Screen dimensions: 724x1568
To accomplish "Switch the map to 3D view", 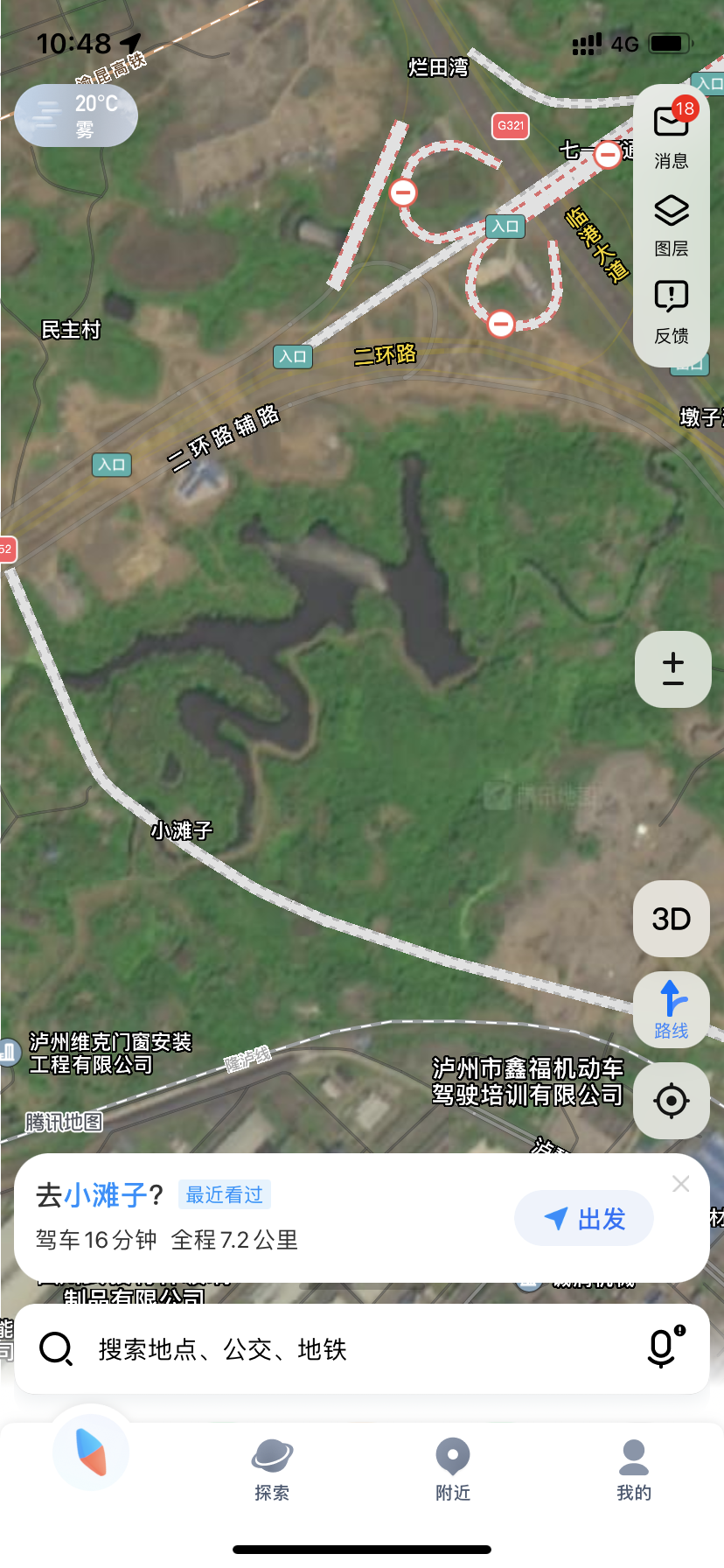I will [671, 919].
